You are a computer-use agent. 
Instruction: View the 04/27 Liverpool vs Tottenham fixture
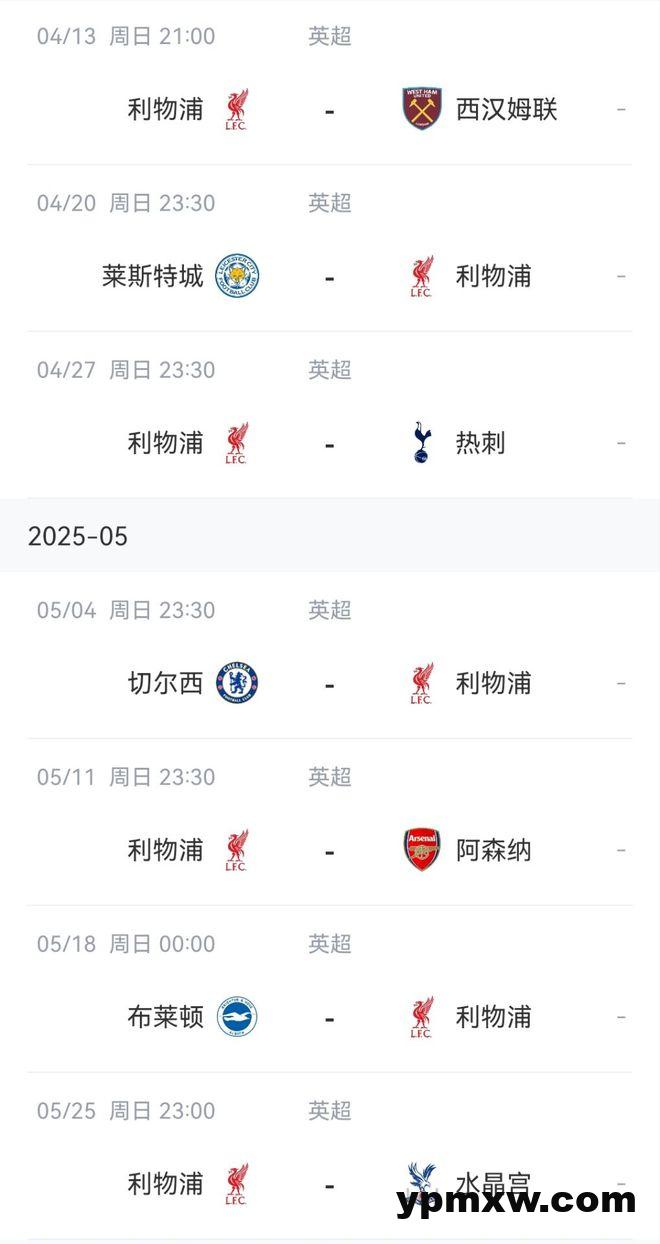click(330, 415)
